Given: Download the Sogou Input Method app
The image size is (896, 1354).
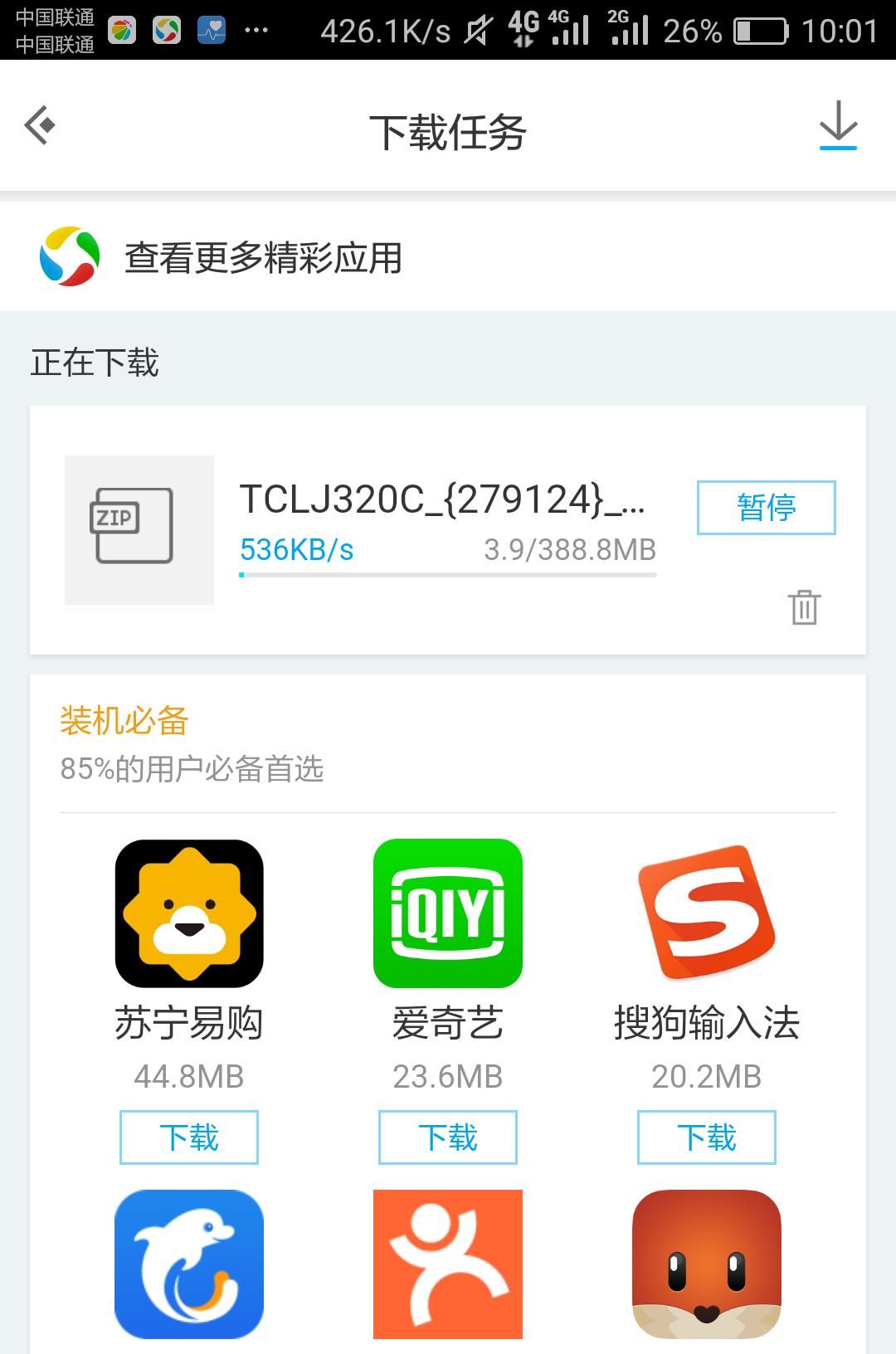Looking at the screenshot, I should pyautogui.click(x=706, y=1137).
